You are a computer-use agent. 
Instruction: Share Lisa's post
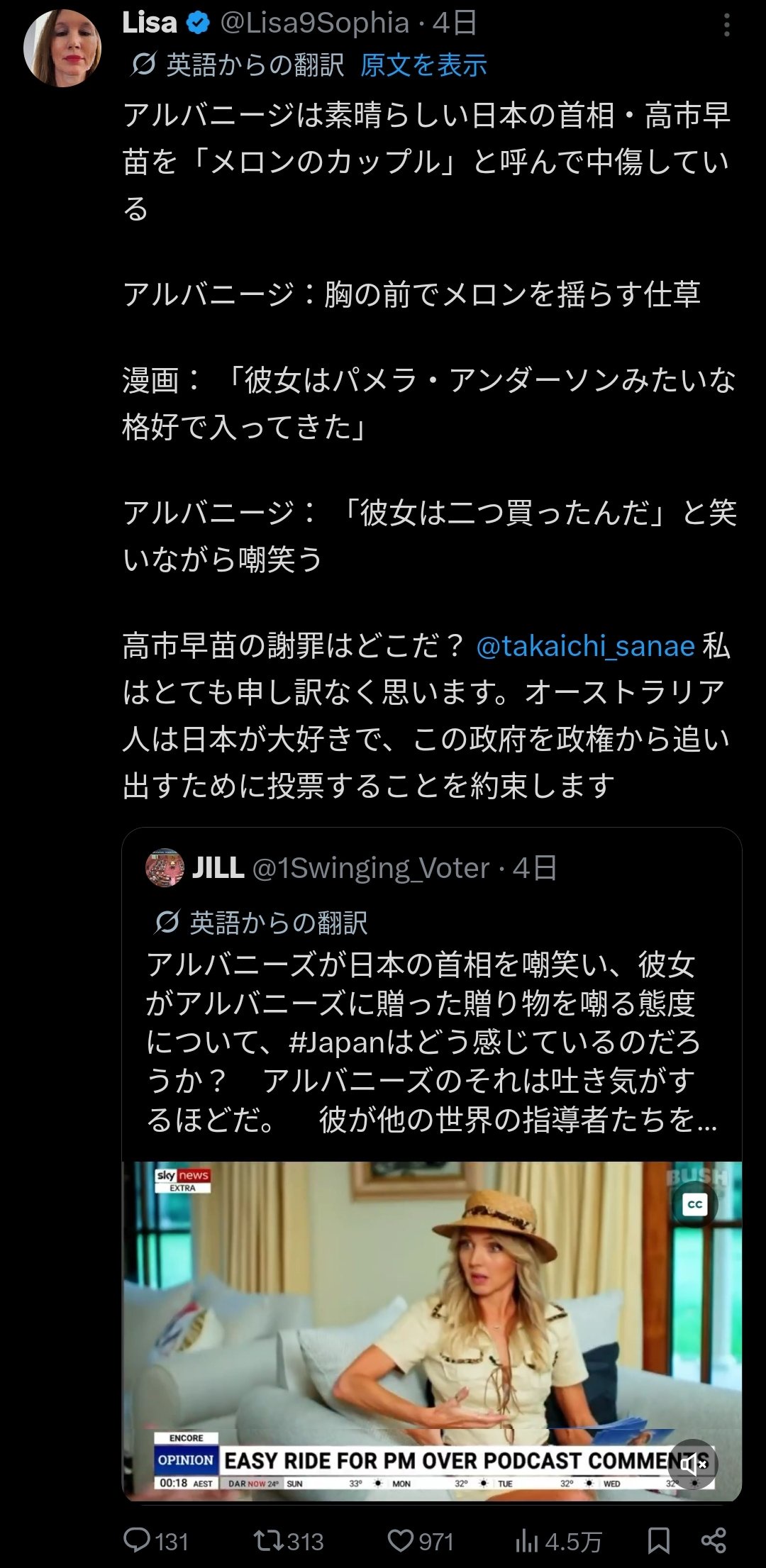714,1540
